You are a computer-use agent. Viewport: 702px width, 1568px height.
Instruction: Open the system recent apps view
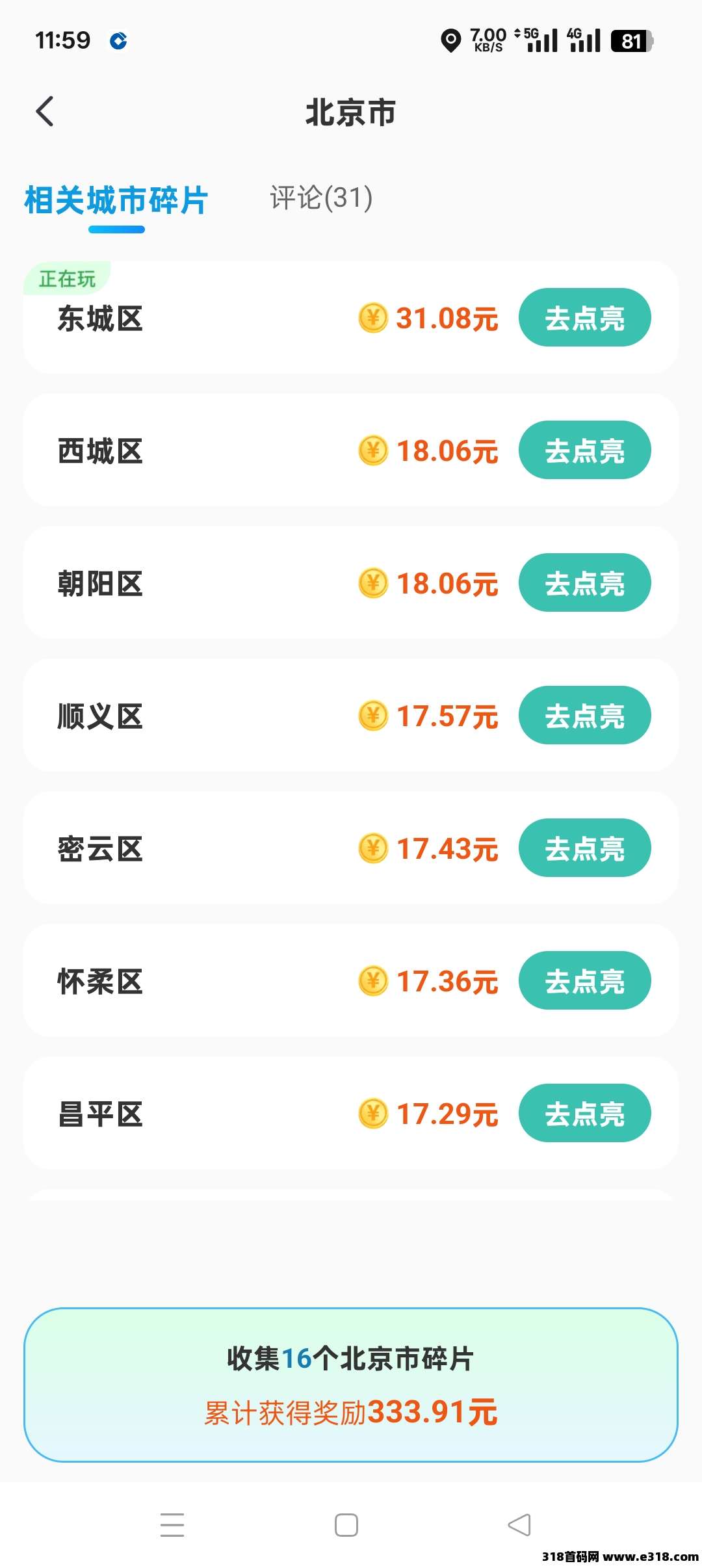point(172,1524)
